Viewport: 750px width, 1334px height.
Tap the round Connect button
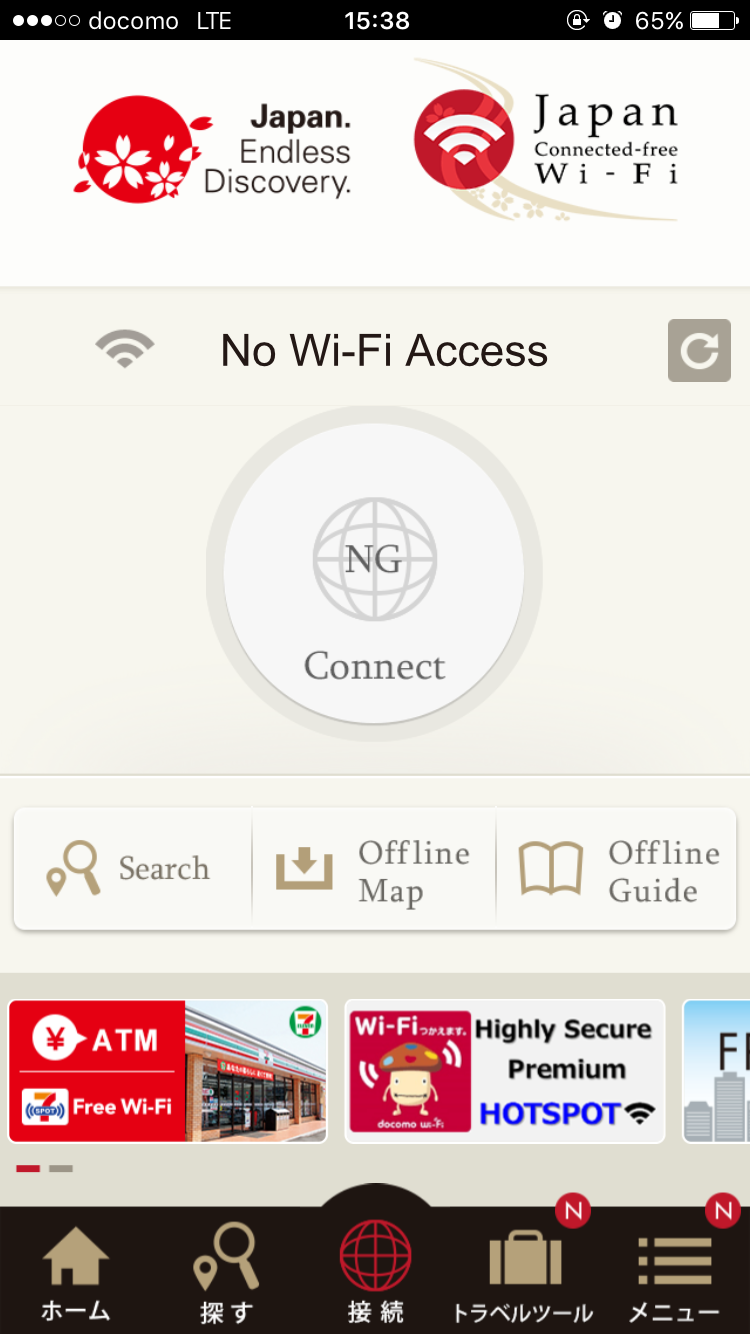374,574
